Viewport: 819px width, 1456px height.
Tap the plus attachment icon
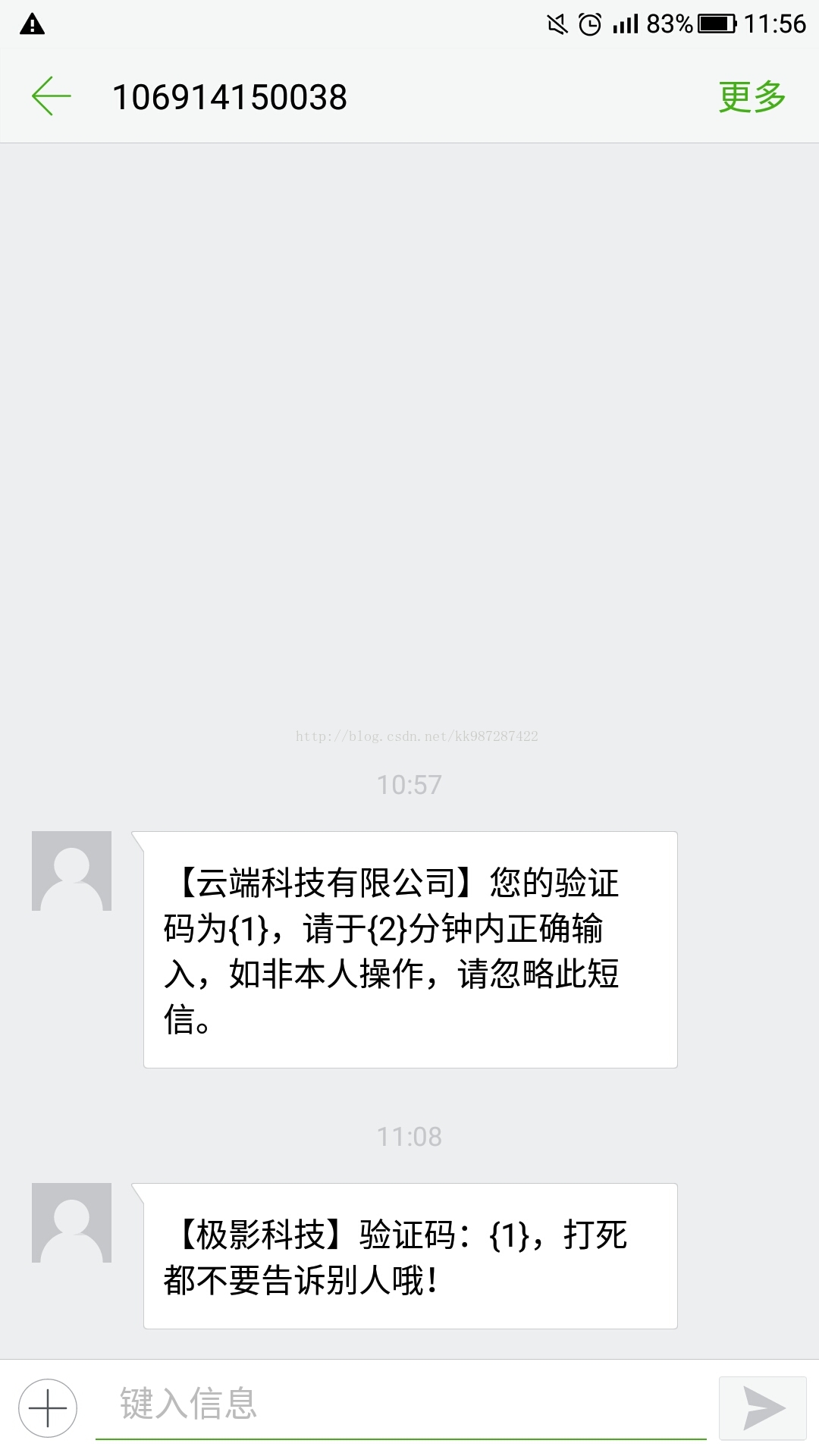pyautogui.click(x=48, y=1408)
